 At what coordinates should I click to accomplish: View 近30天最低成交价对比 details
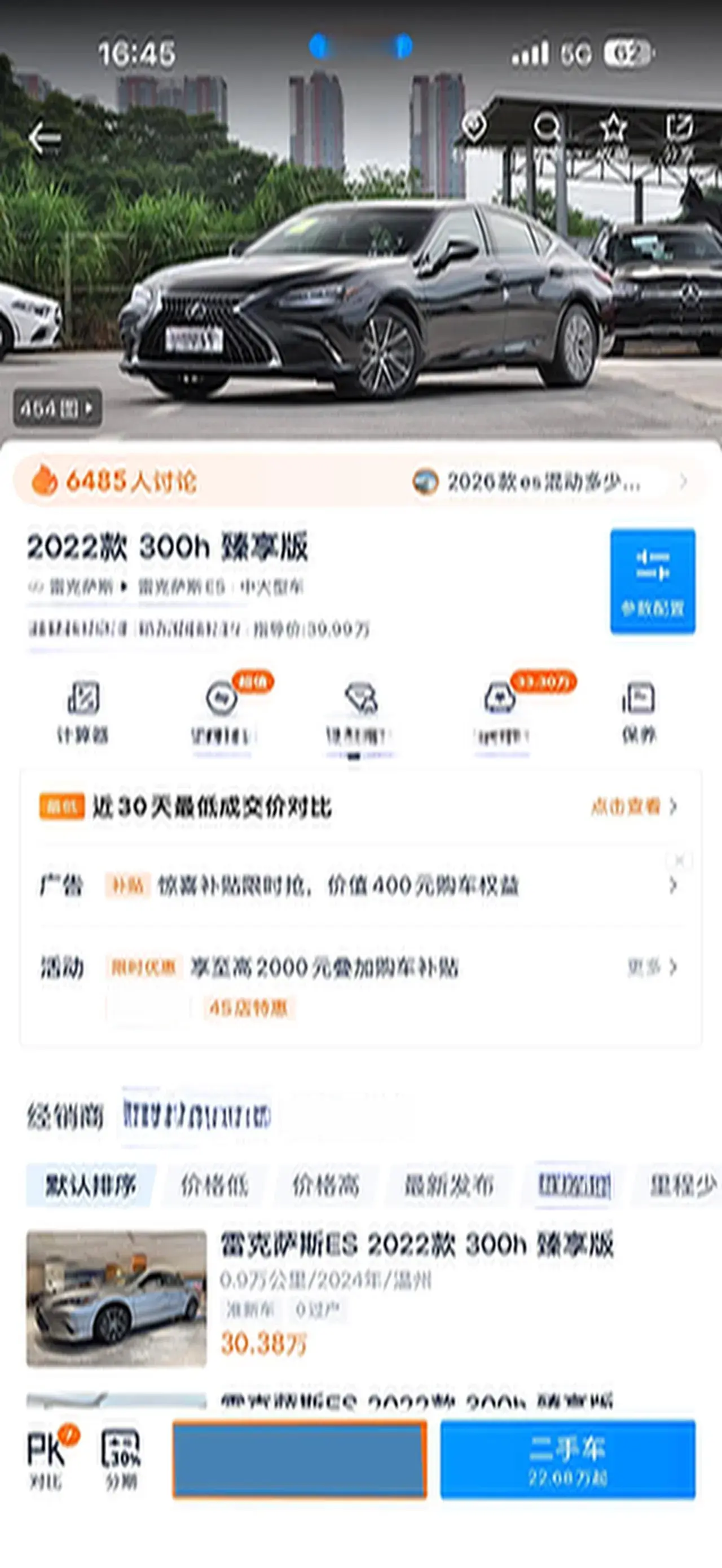(634, 807)
